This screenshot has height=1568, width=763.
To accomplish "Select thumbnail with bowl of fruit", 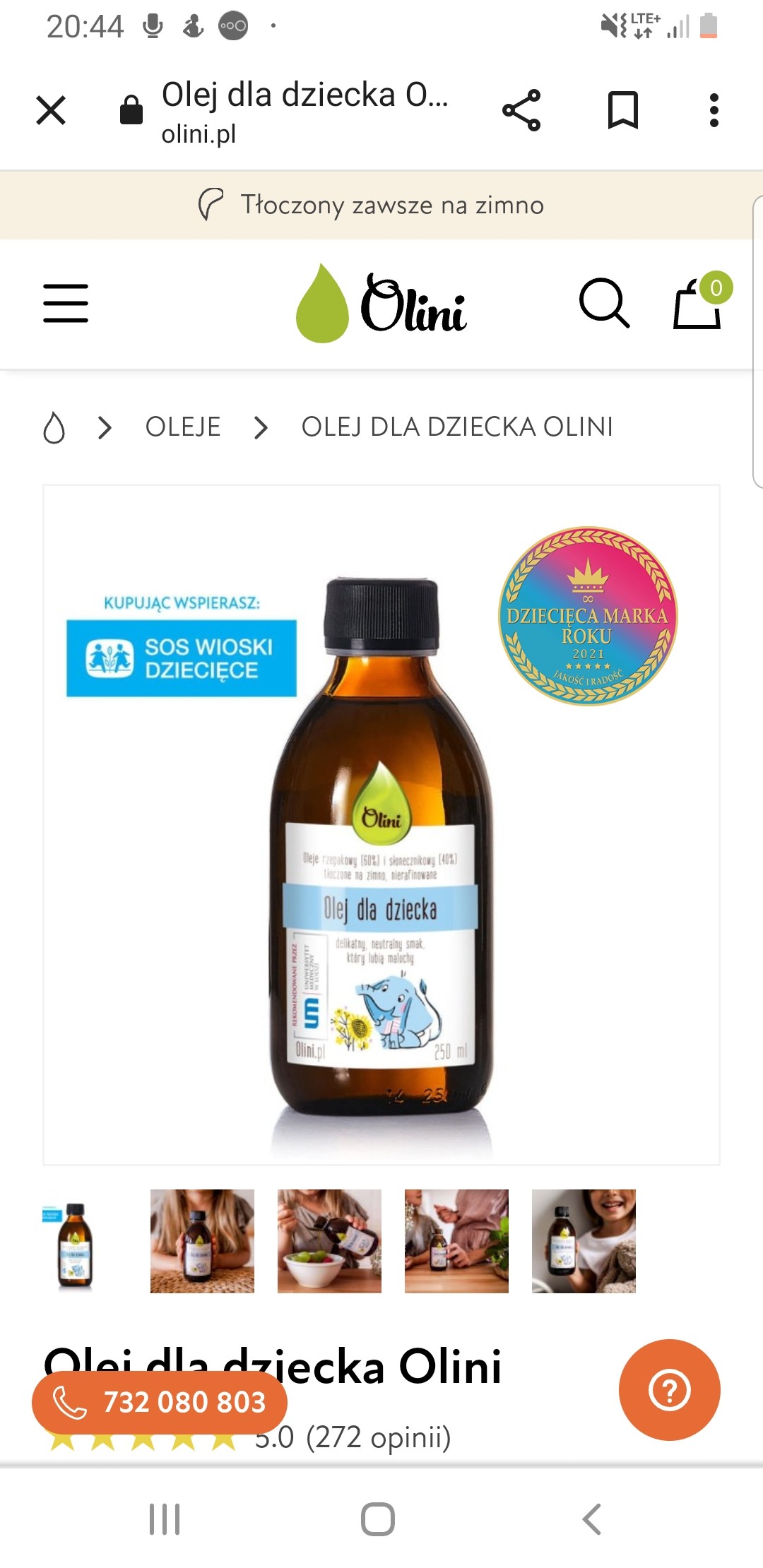I will (x=329, y=1242).
